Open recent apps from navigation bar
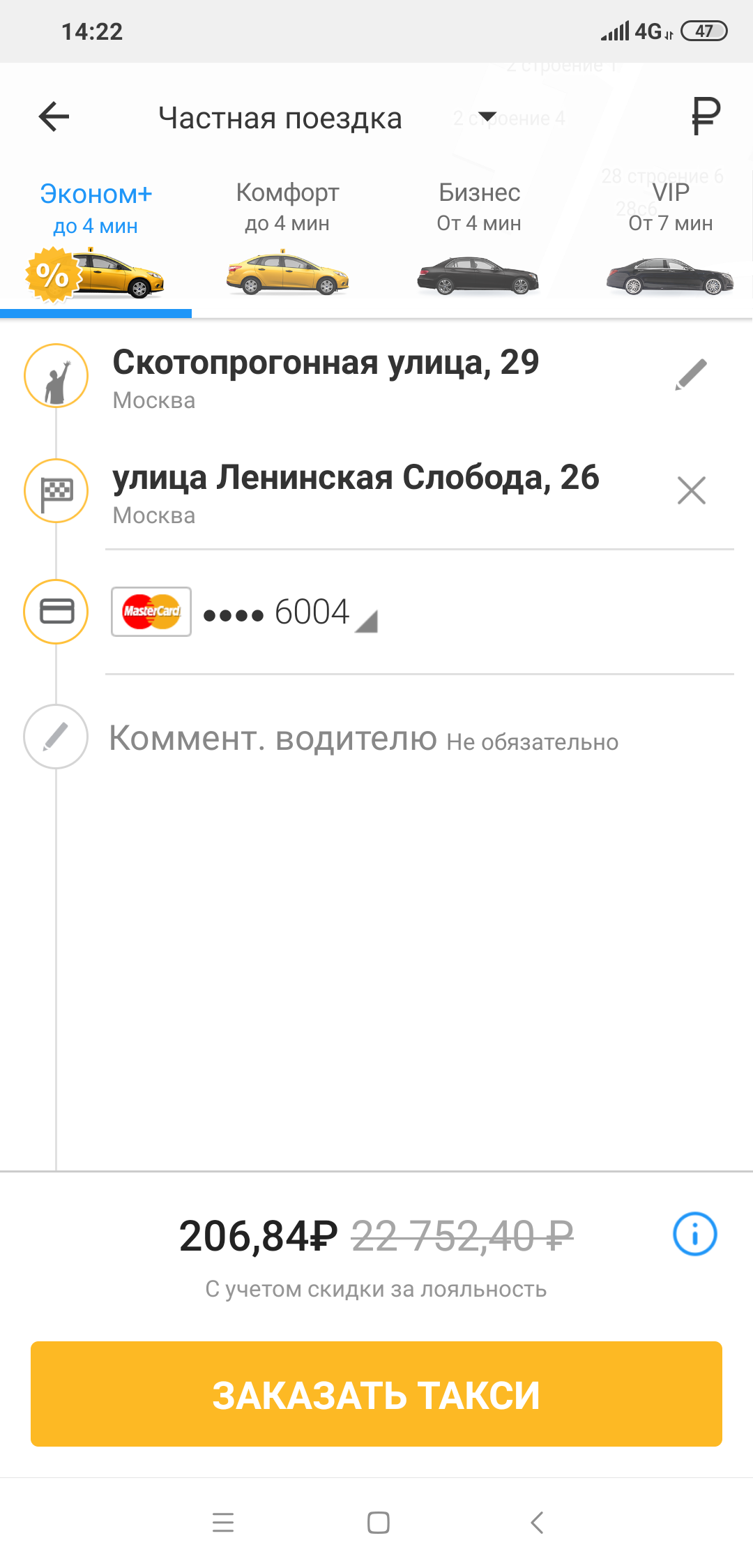Screen dimensions: 753x1568 (x=223, y=1522)
